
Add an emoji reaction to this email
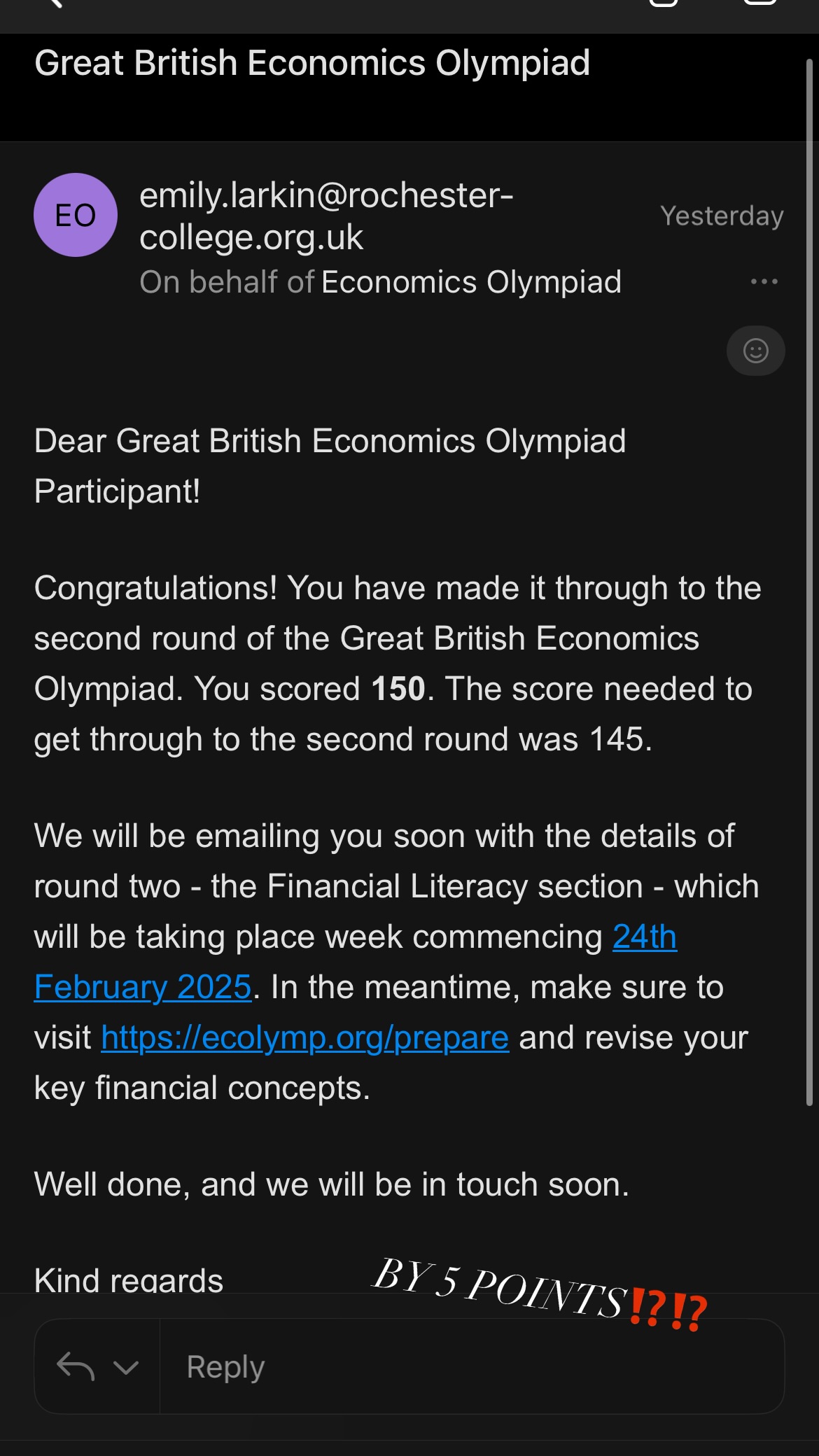[x=755, y=351]
